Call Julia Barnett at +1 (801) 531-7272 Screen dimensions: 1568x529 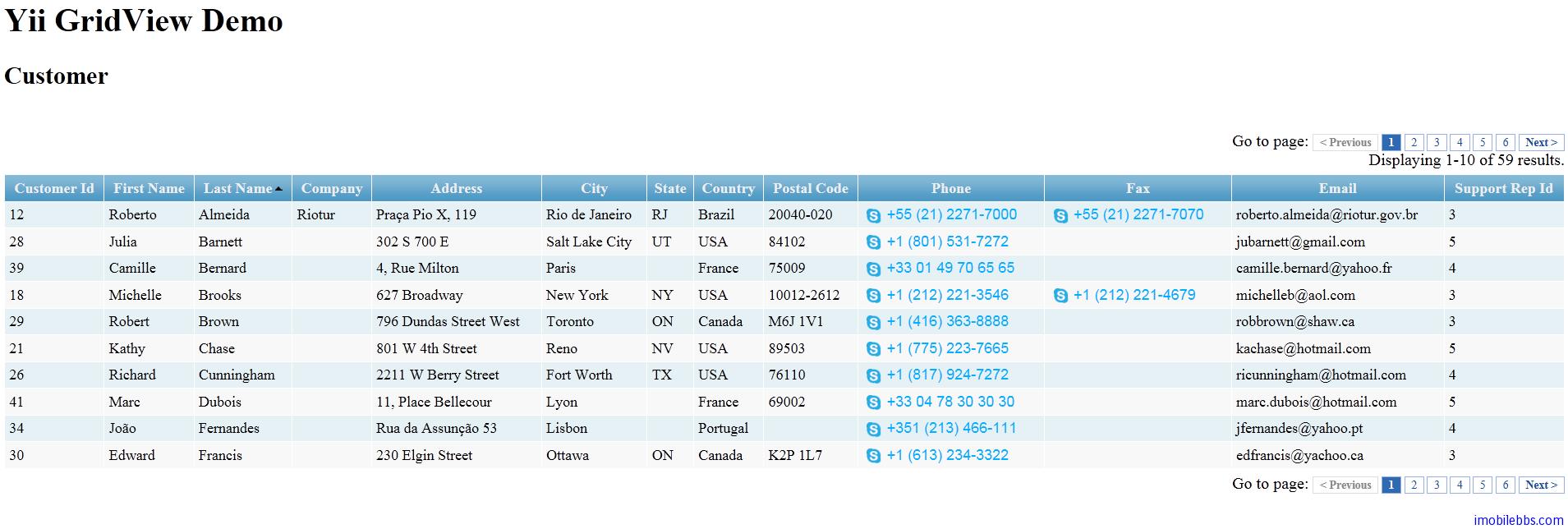947,242
